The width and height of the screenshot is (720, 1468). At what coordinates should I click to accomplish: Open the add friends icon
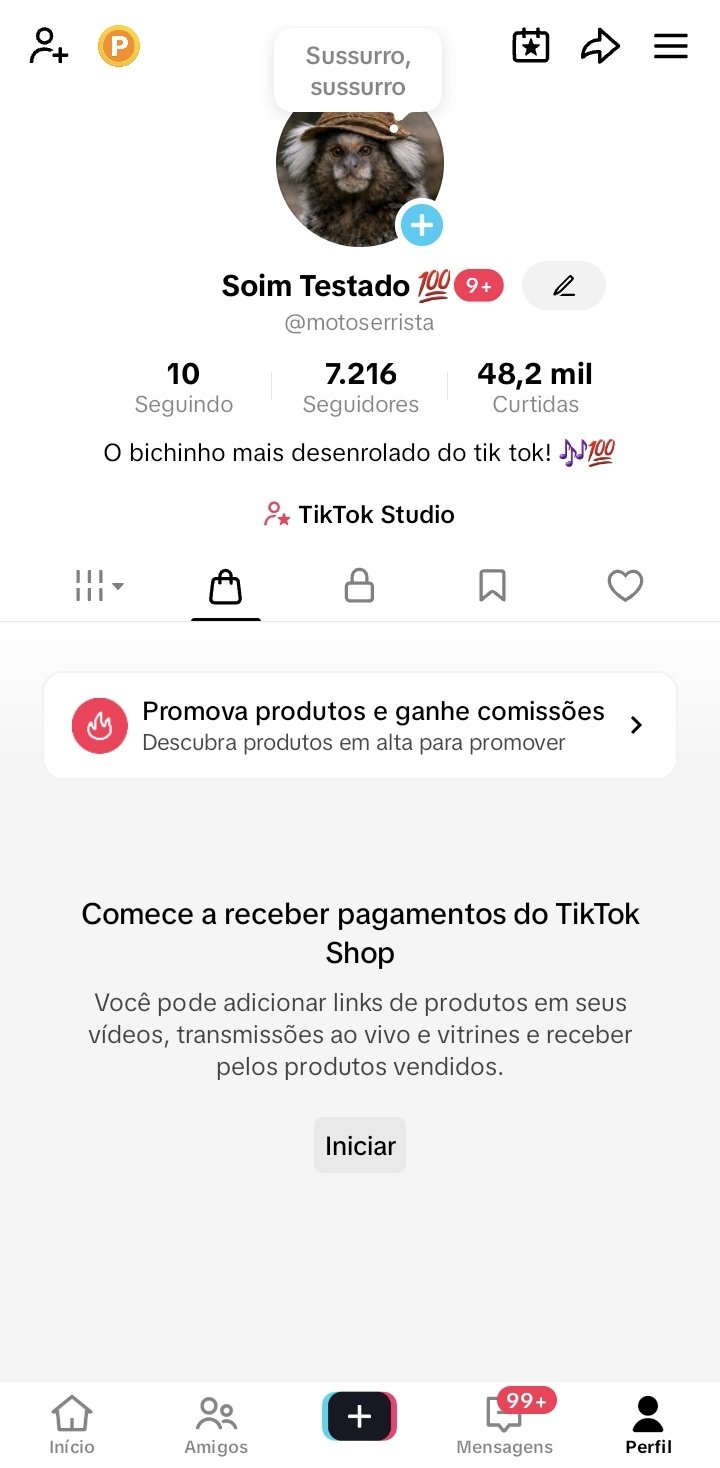48,46
